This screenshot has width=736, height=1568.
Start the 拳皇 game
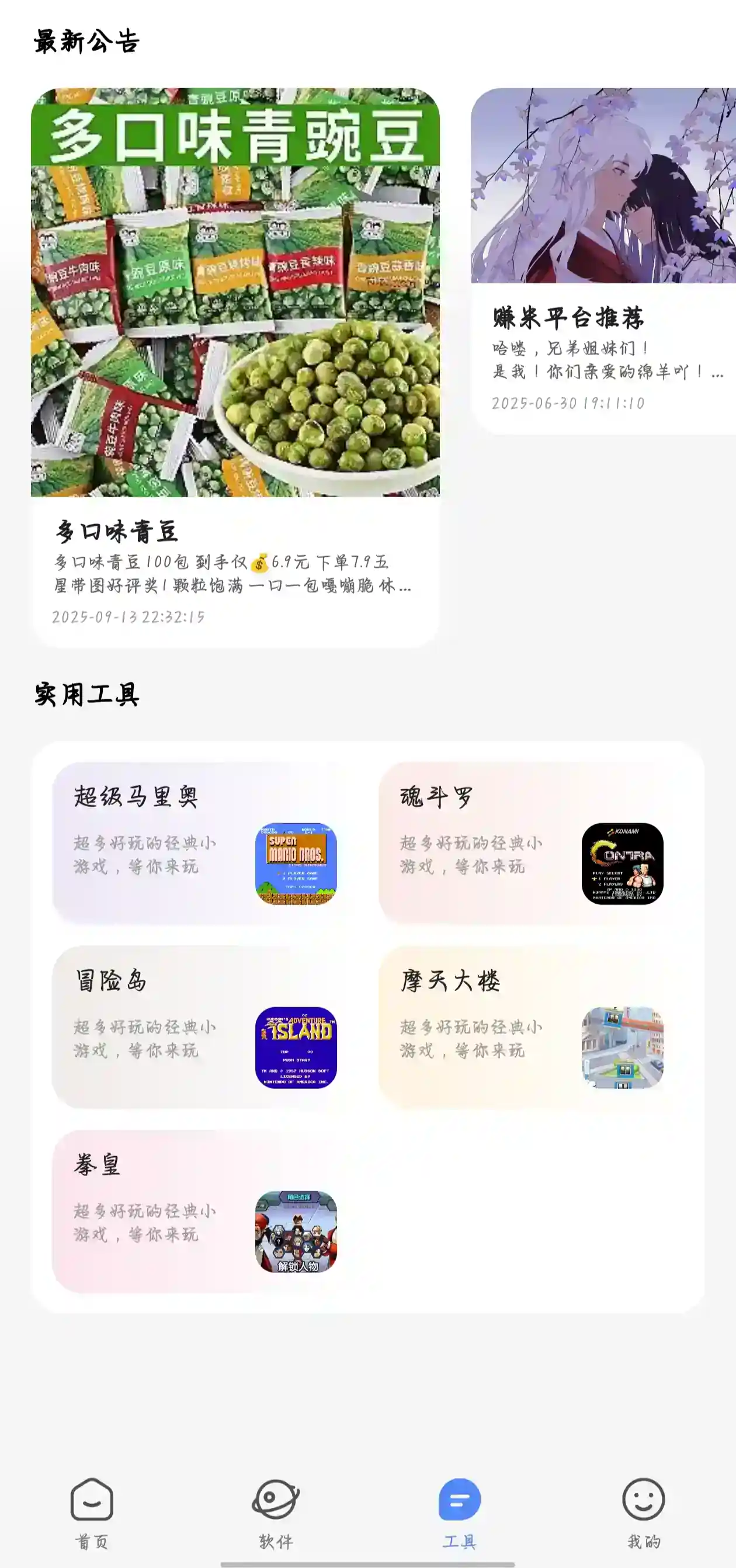pos(195,1211)
